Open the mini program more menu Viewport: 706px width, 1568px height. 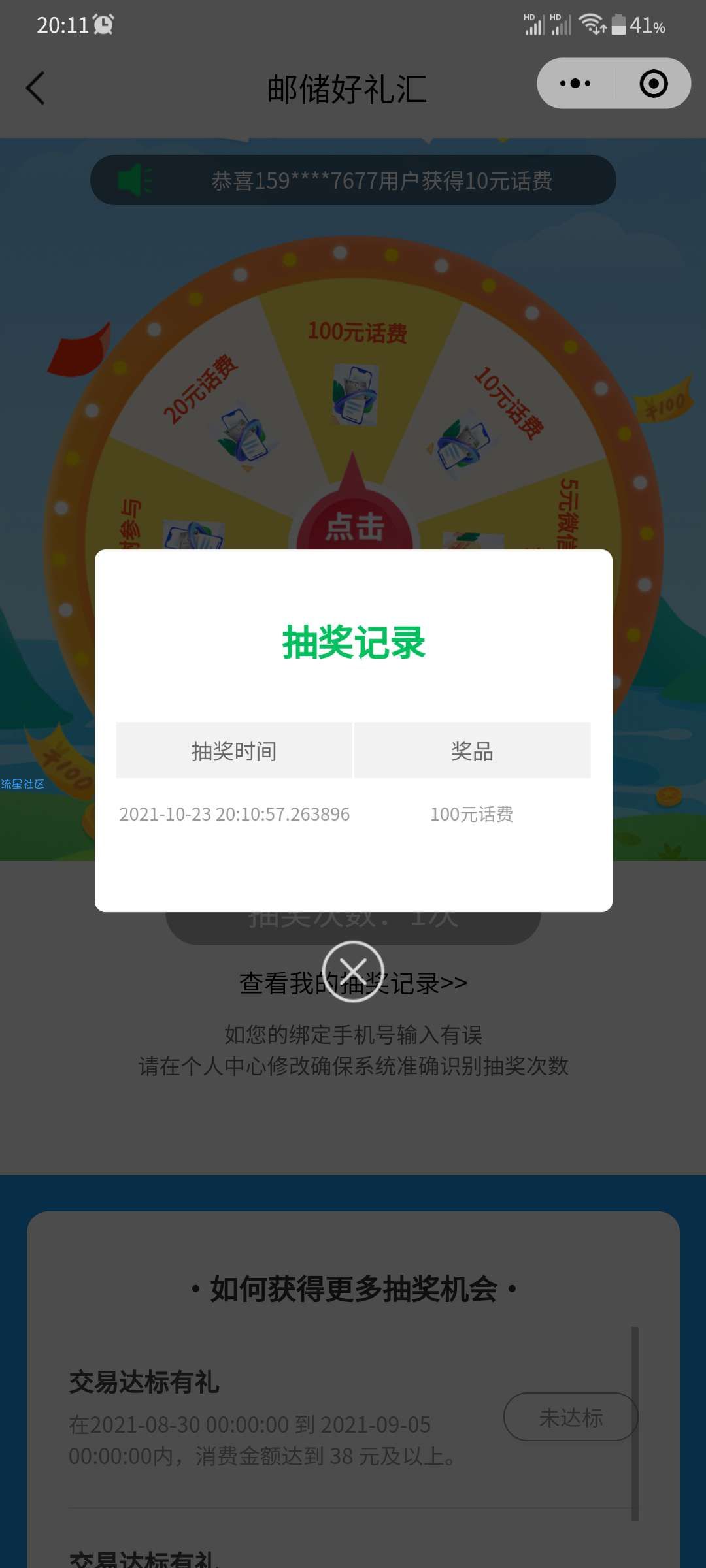pos(575,84)
